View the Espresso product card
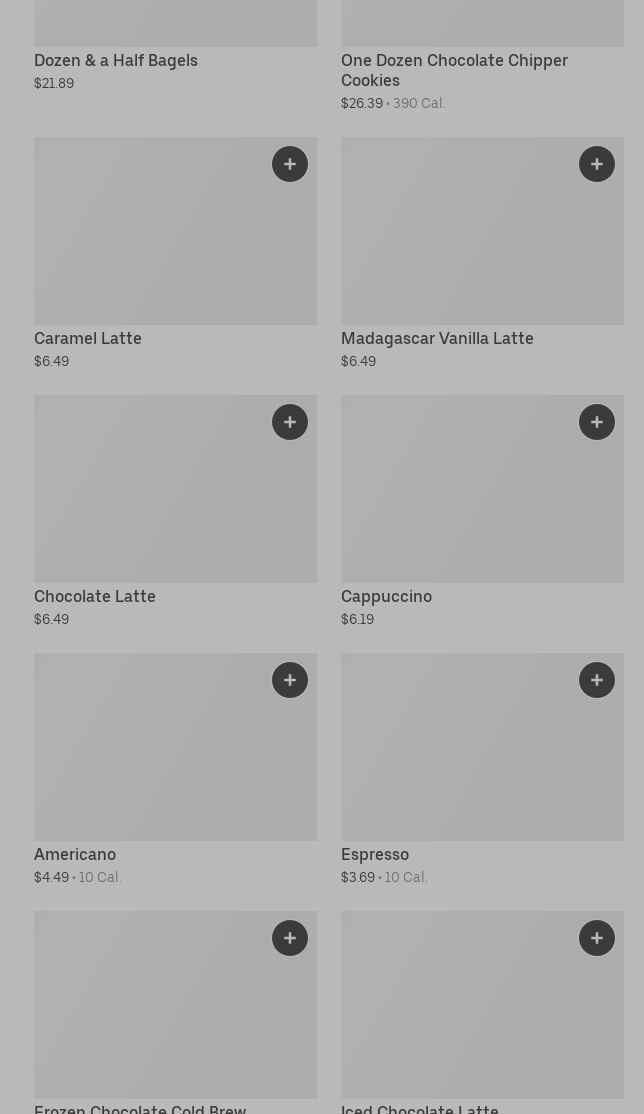644x1114 pixels. [483, 769]
